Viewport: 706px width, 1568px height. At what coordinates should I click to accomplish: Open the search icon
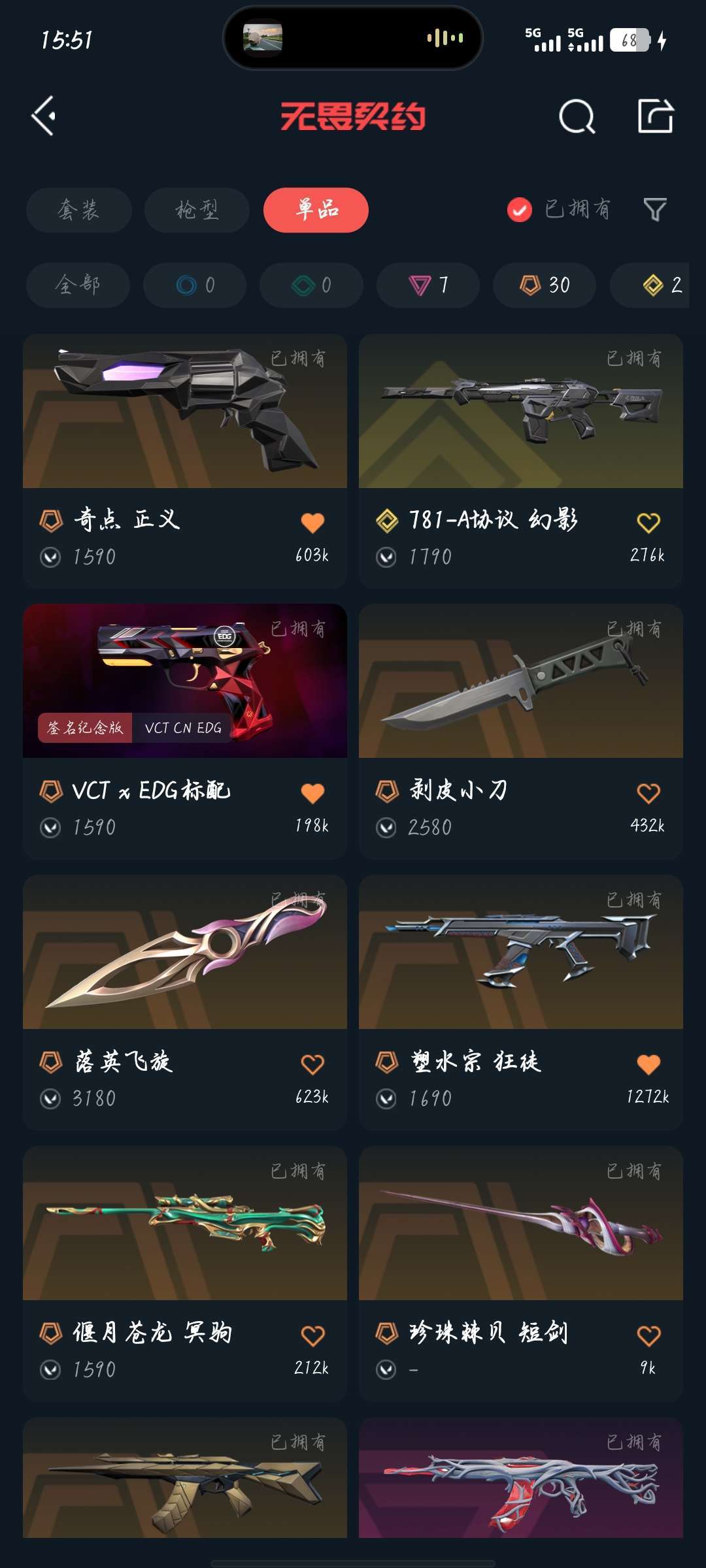coord(577,117)
